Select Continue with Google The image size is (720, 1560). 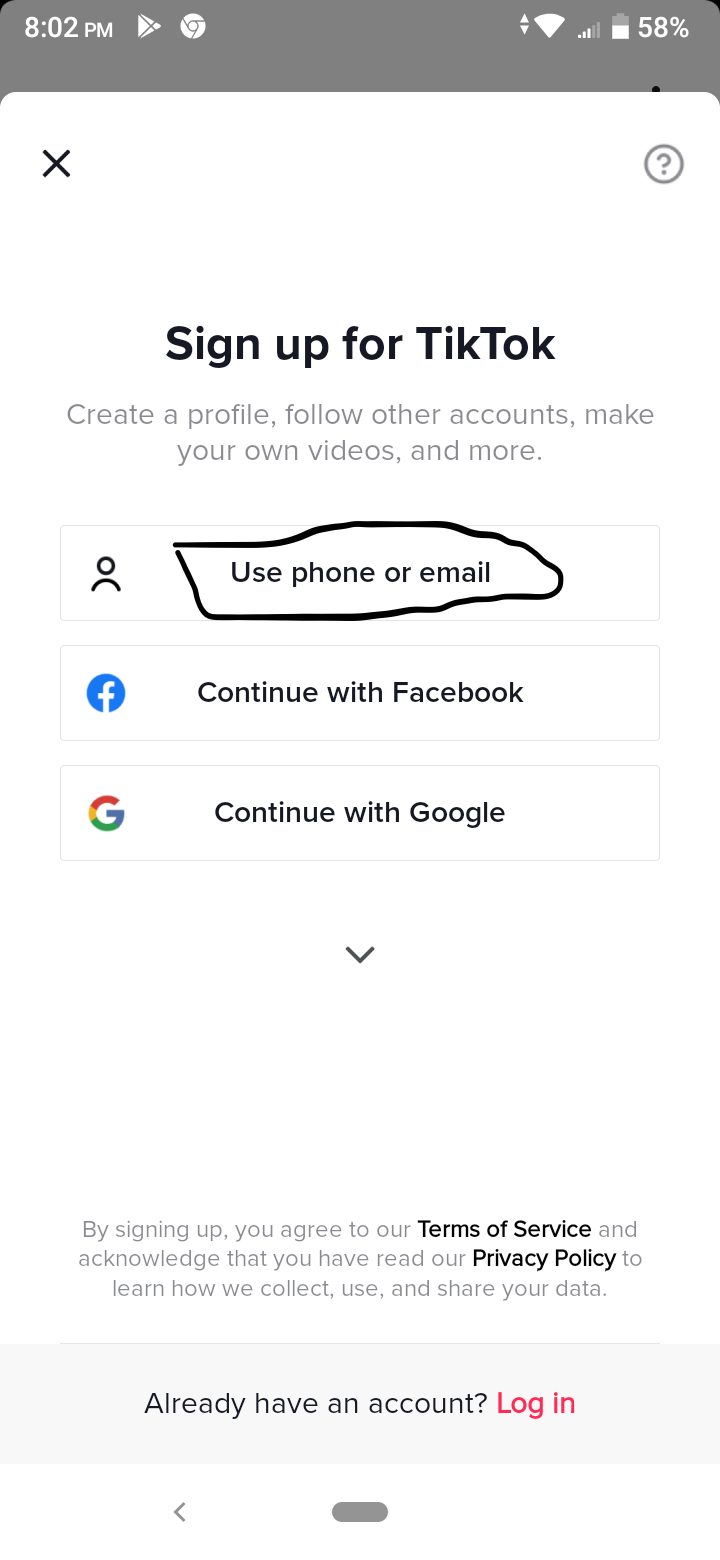(x=360, y=813)
